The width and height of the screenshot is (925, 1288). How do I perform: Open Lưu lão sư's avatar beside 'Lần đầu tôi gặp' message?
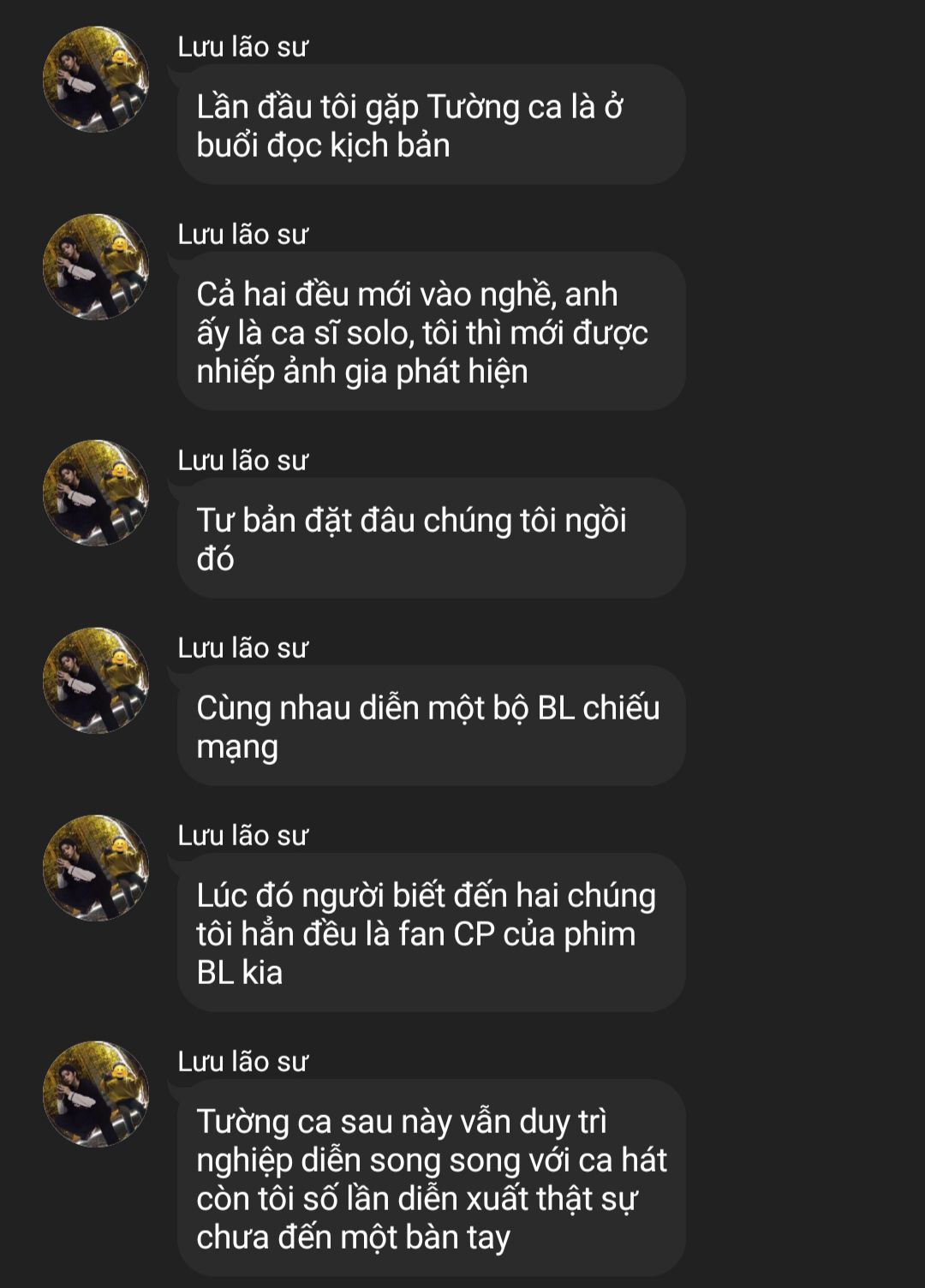click(x=96, y=79)
